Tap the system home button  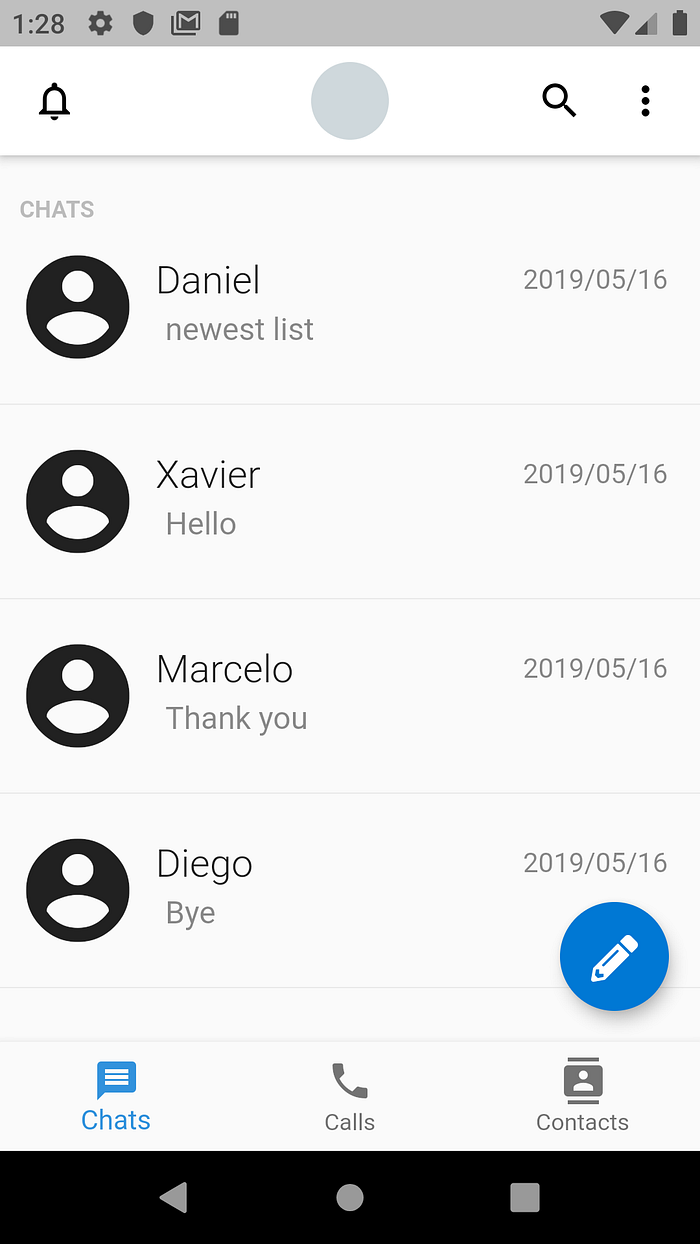350,1197
